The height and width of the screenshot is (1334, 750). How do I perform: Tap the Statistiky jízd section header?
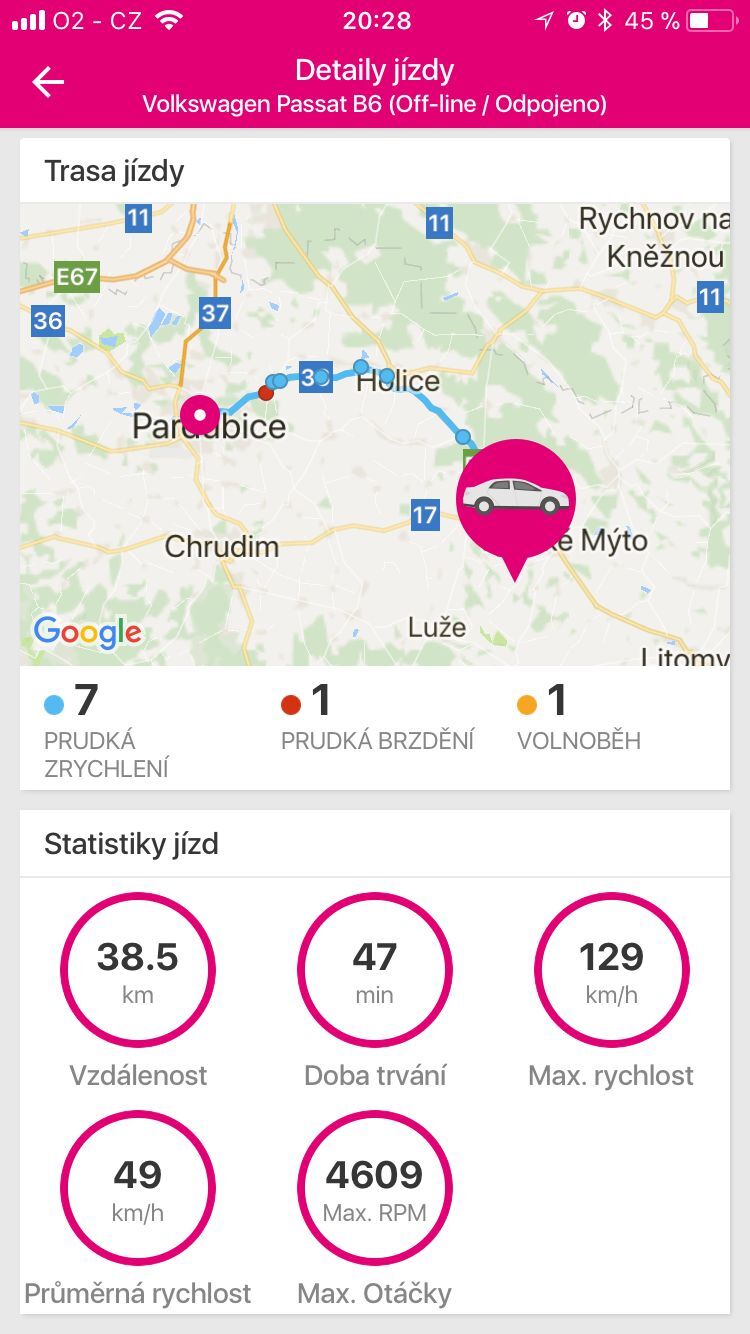[x=128, y=843]
